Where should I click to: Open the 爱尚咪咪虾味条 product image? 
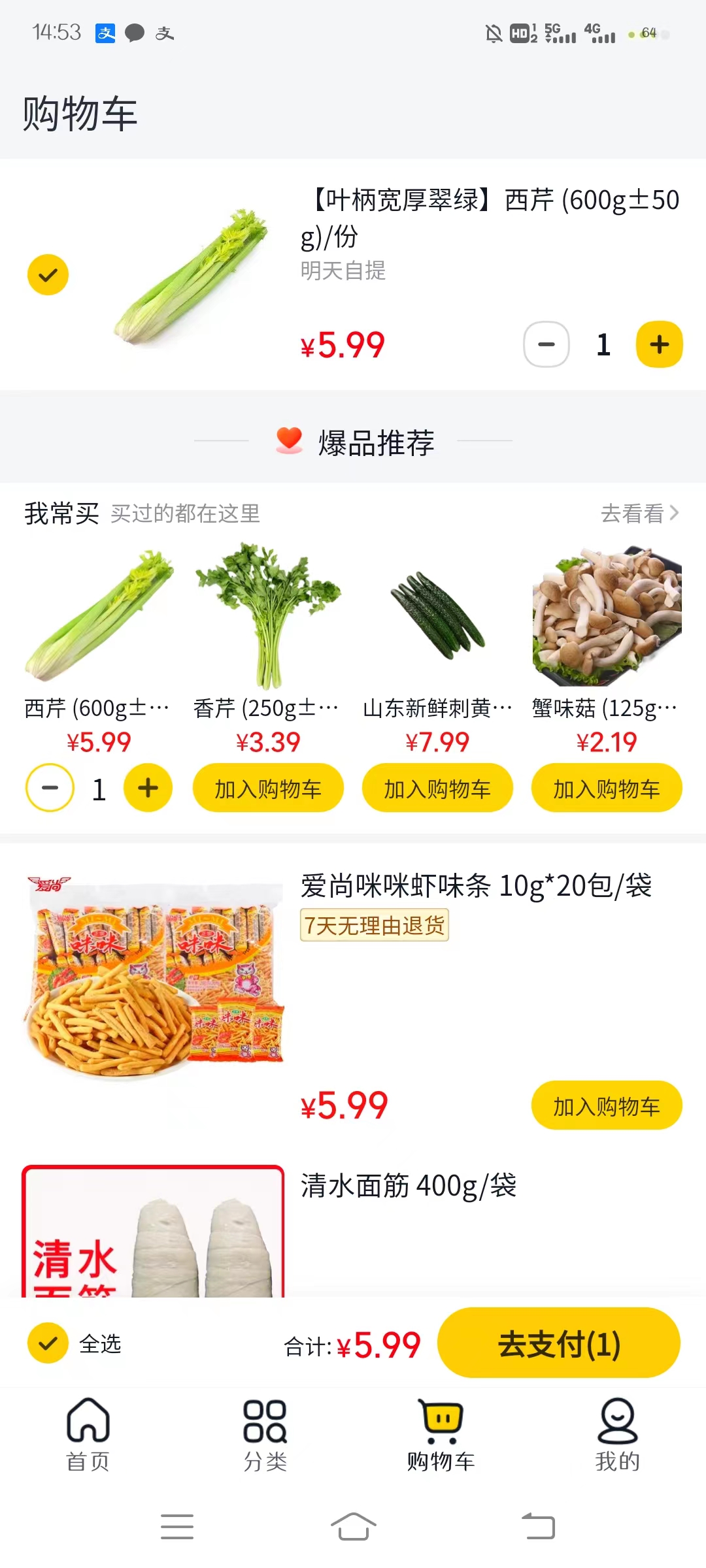coord(154,973)
